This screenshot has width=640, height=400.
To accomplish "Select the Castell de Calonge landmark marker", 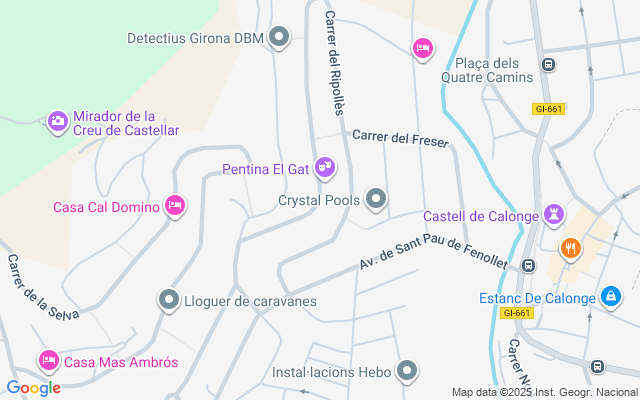I will [552, 215].
